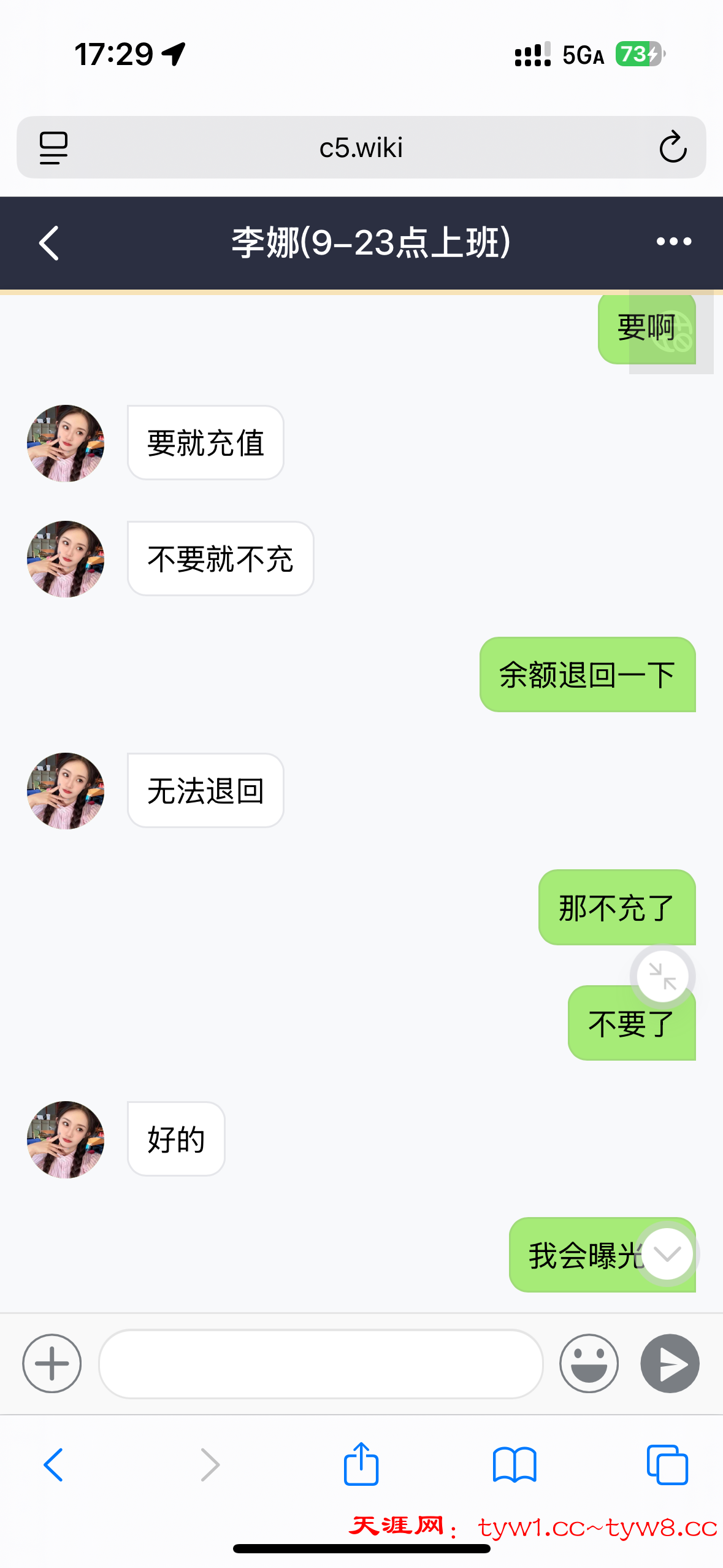Go back using Safari's back arrow
The height and width of the screenshot is (1568, 723).
(53, 1465)
